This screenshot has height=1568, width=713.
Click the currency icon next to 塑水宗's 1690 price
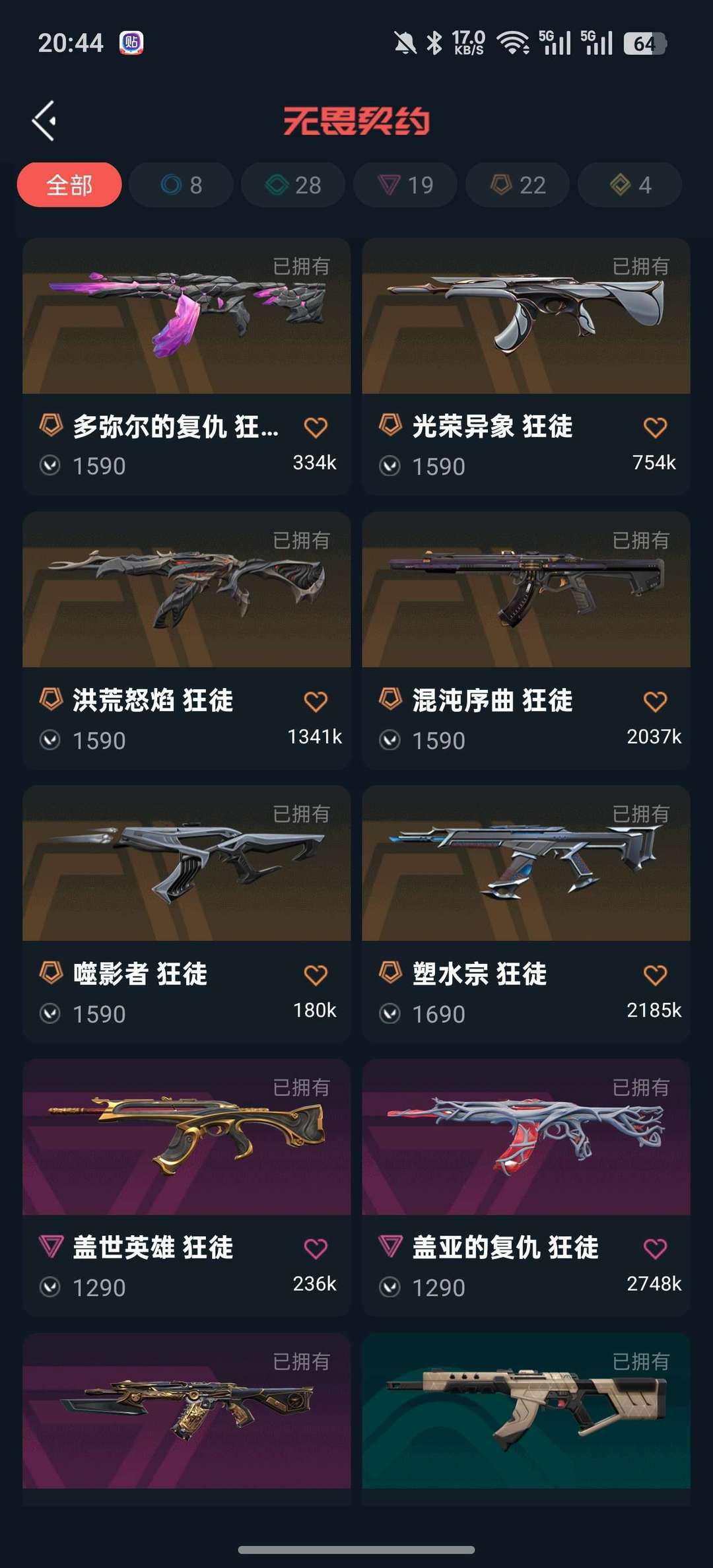pyautogui.click(x=391, y=1013)
